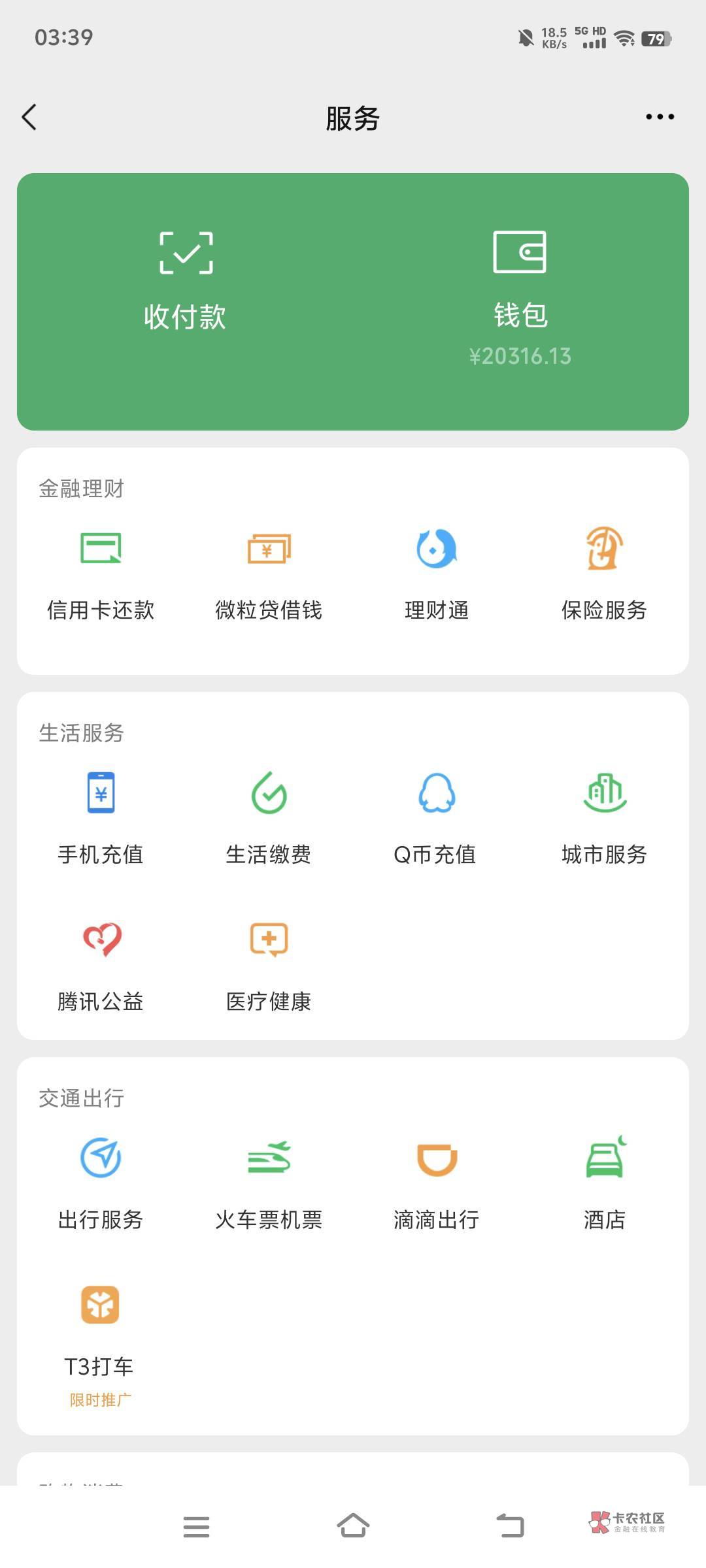Open the 钱包 wallet
The image size is (706, 1568).
520,294
